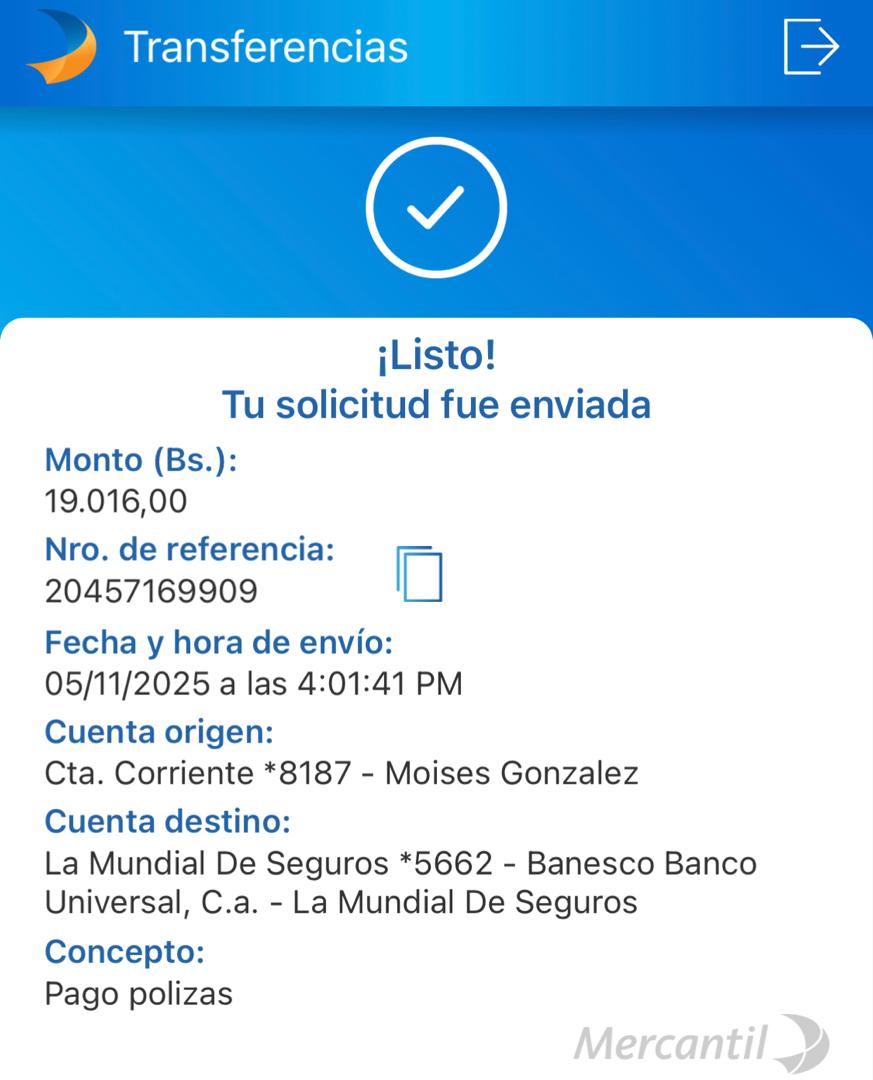Tap the logout icon in the header
Image resolution: width=873 pixels, height=1080 pixels.
point(810,46)
